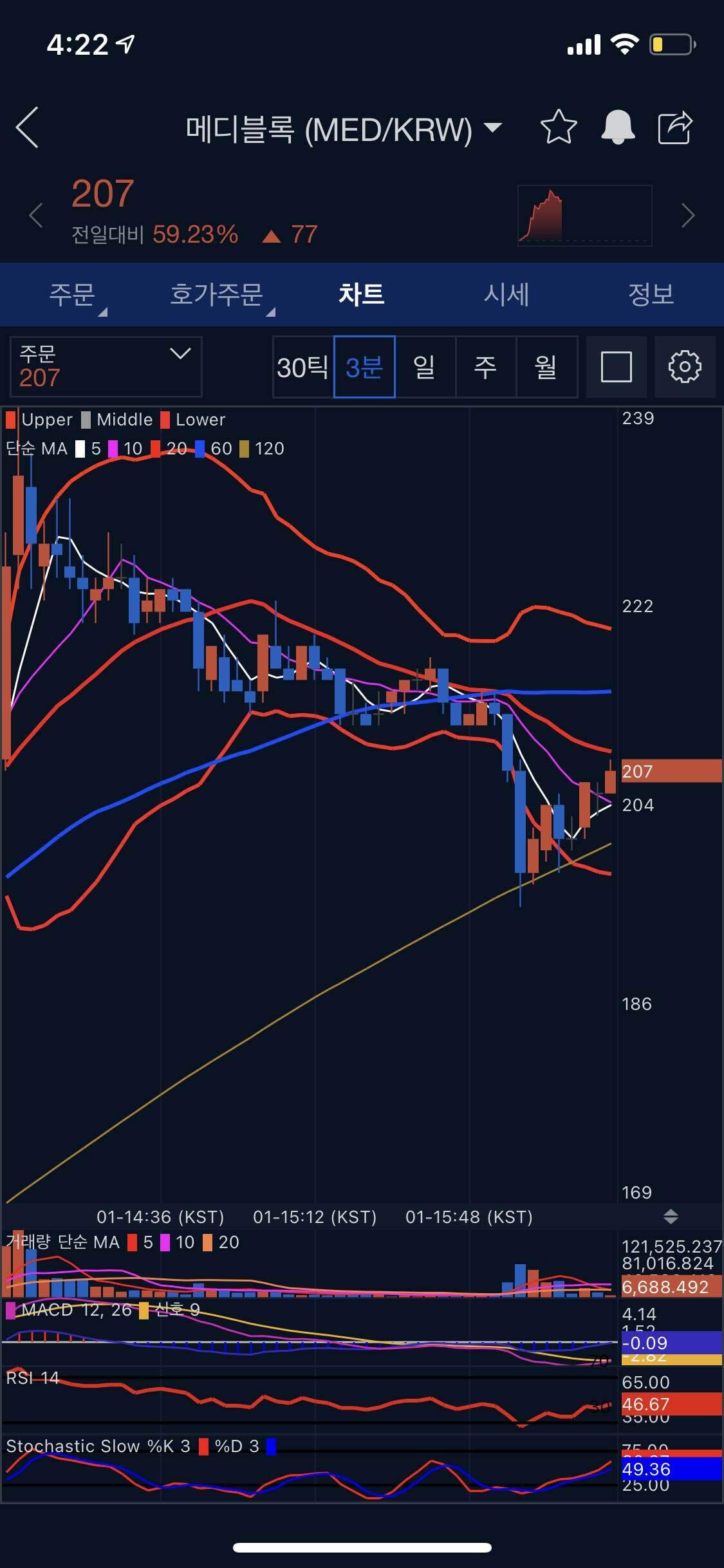Open chart settings gear

(684, 367)
